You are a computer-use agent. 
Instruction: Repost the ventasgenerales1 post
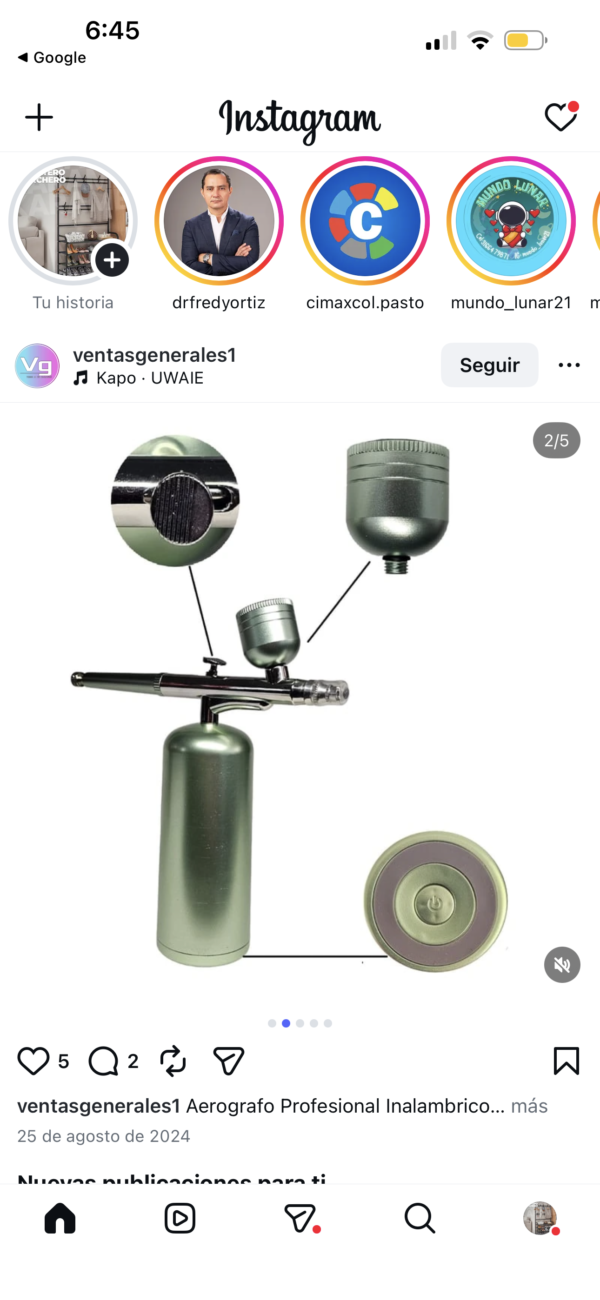pos(173,1061)
